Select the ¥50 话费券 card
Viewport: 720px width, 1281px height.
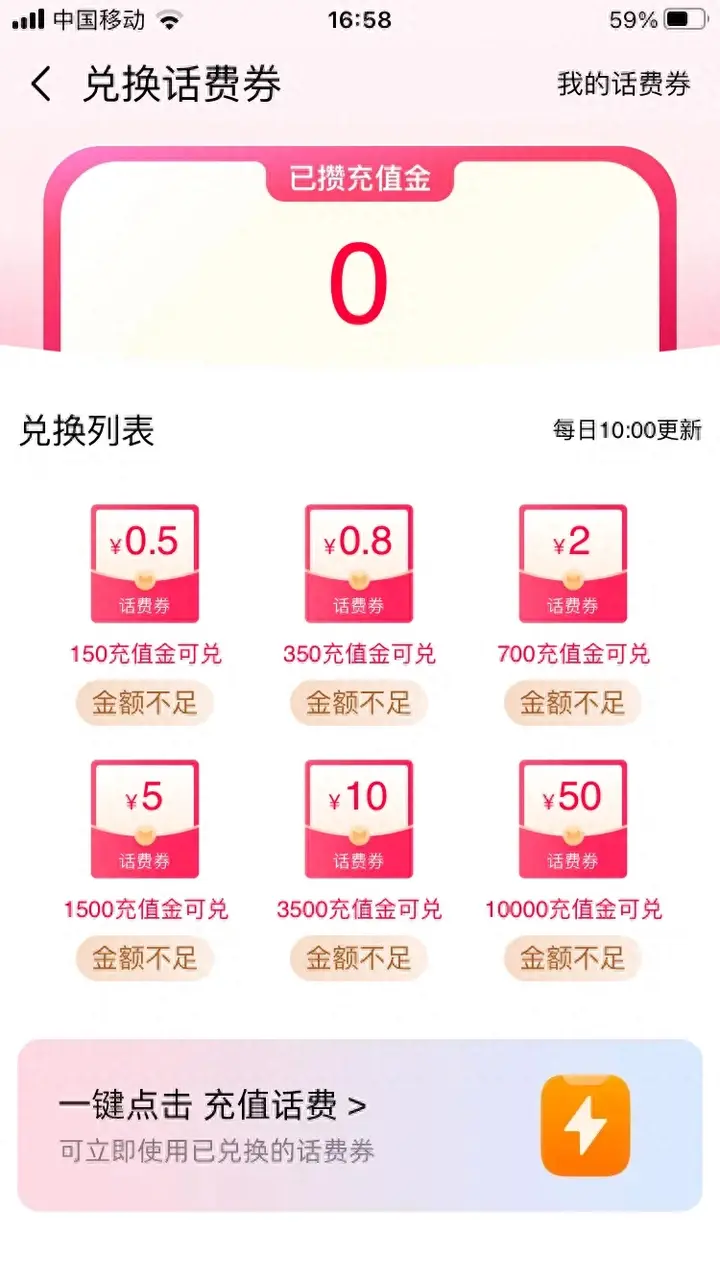point(573,819)
